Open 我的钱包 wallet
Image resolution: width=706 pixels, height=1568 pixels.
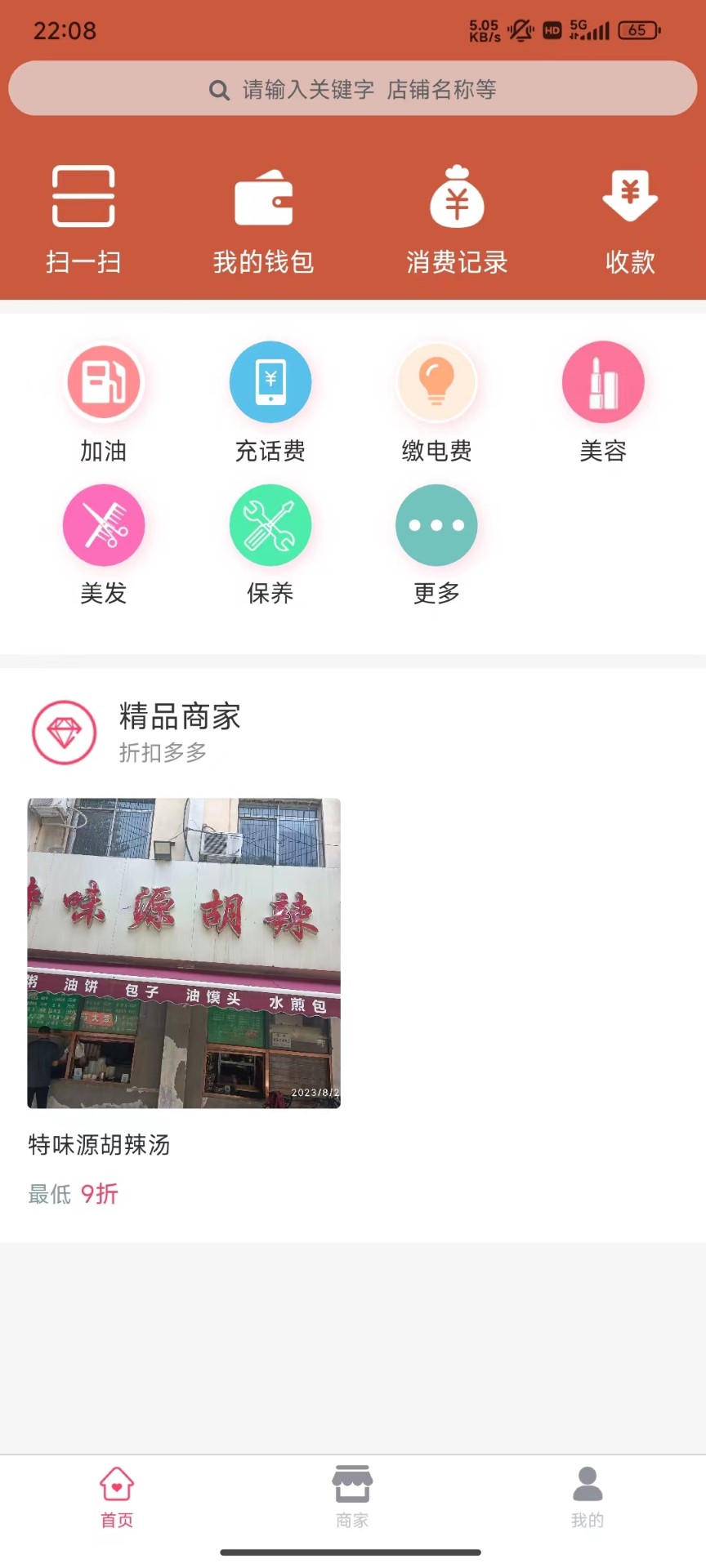(263, 217)
